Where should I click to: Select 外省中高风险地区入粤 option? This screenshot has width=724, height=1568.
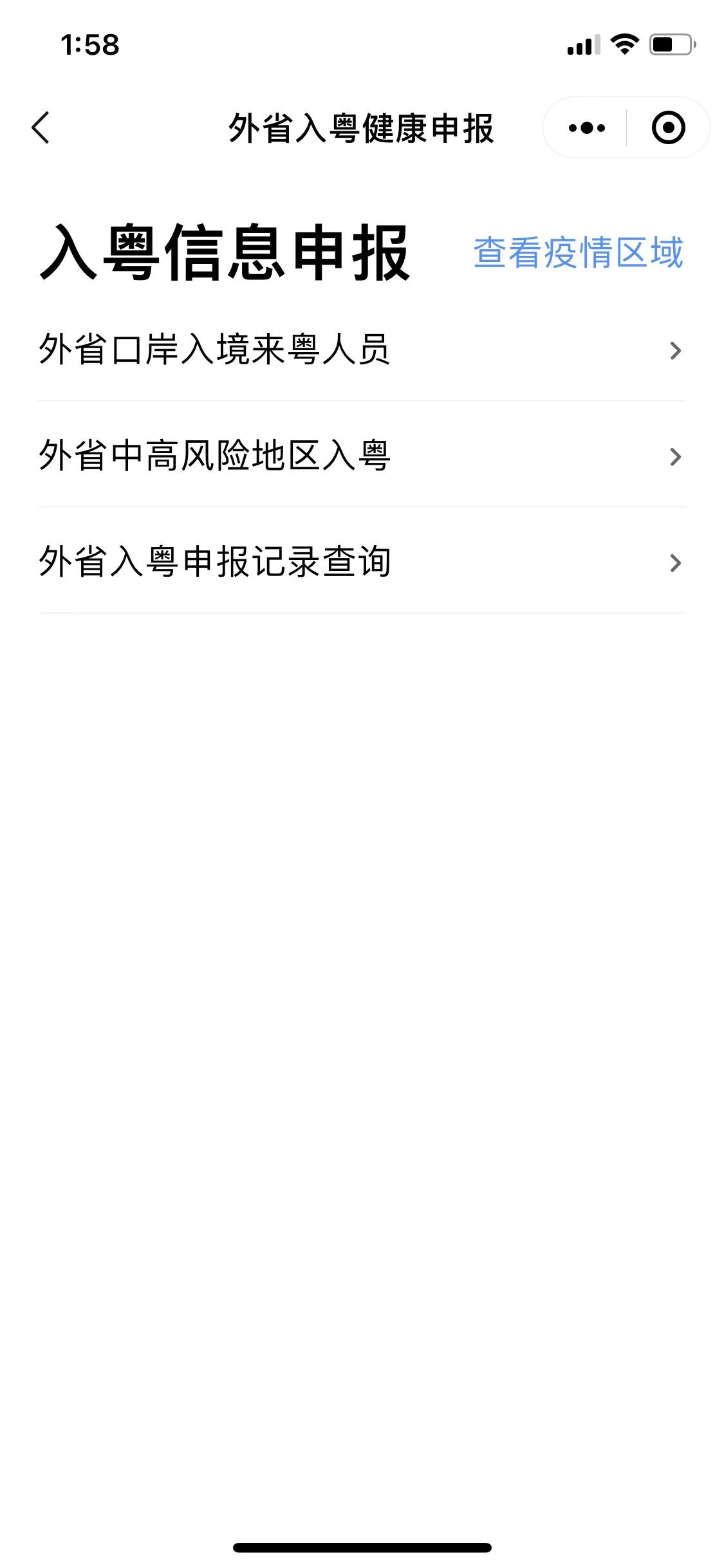click(360, 456)
